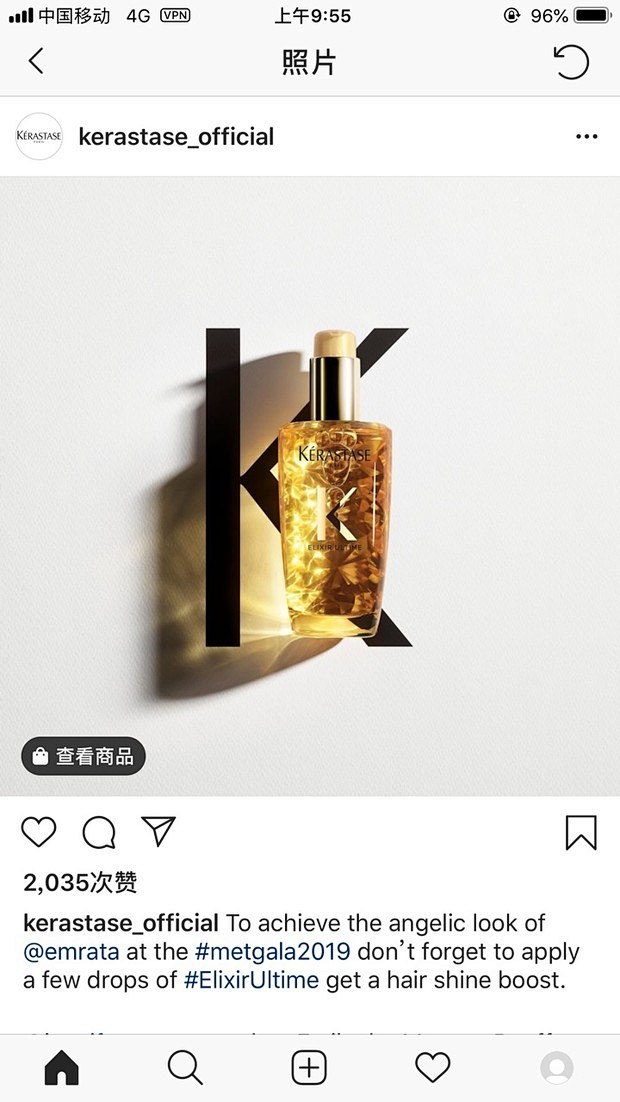Screen dimensions: 620x1102
Task: Open the @emrata mention in the caption
Action: (72, 952)
